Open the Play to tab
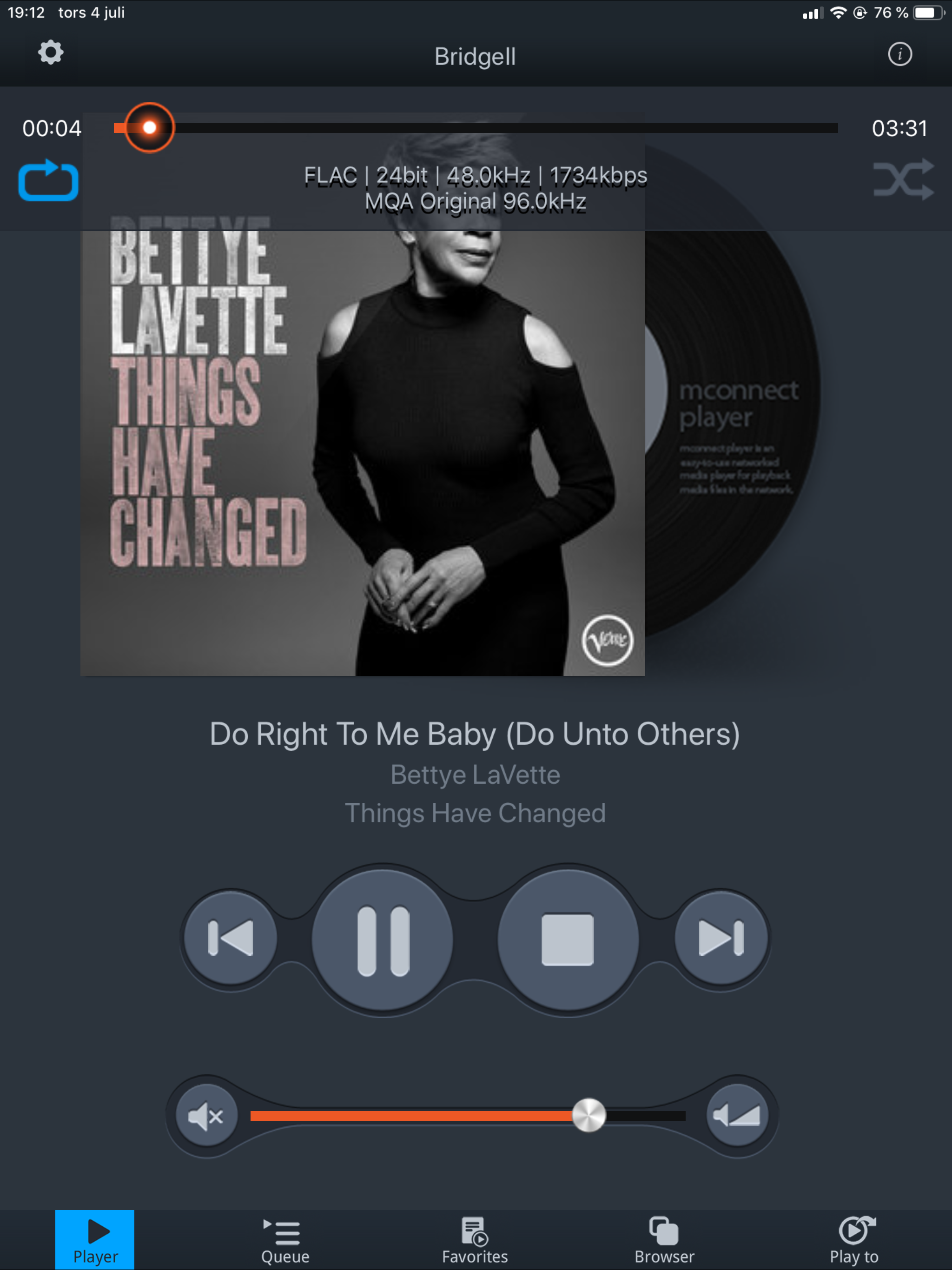952x1270 pixels. tap(854, 1240)
